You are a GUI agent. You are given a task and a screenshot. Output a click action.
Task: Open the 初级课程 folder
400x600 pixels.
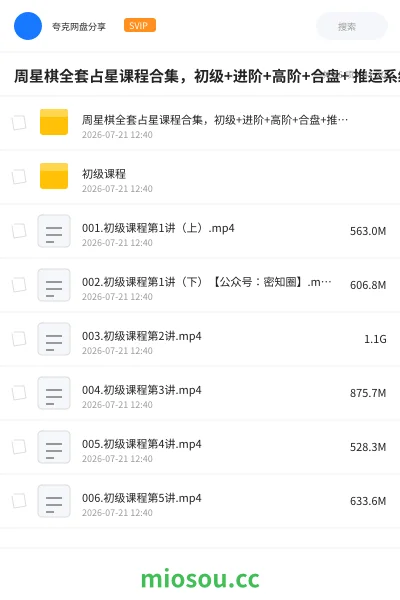point(200,177)
